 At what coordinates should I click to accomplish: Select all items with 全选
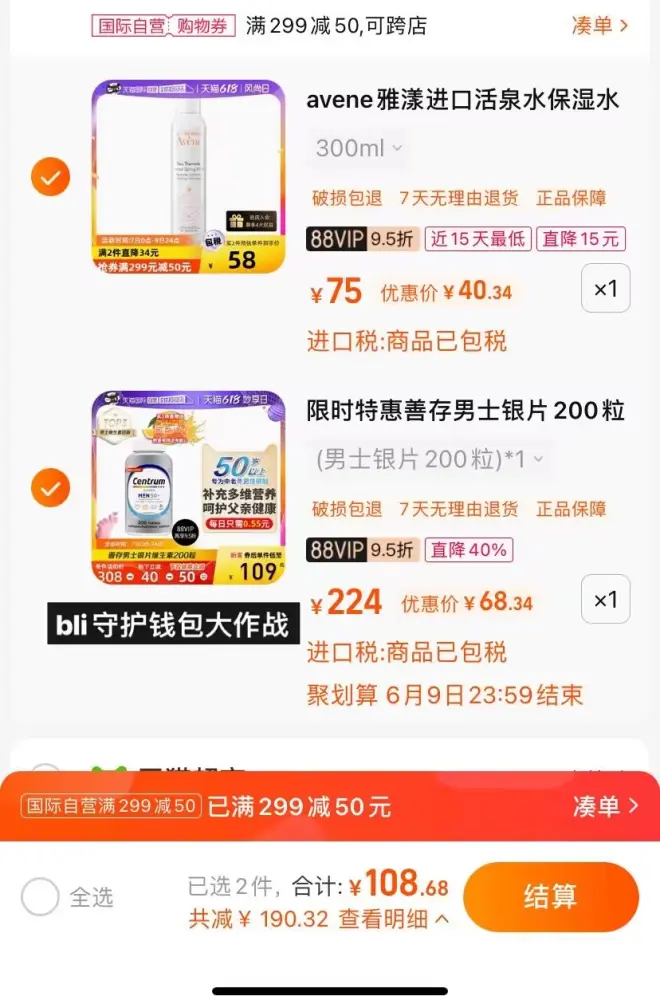click(41, 897)
